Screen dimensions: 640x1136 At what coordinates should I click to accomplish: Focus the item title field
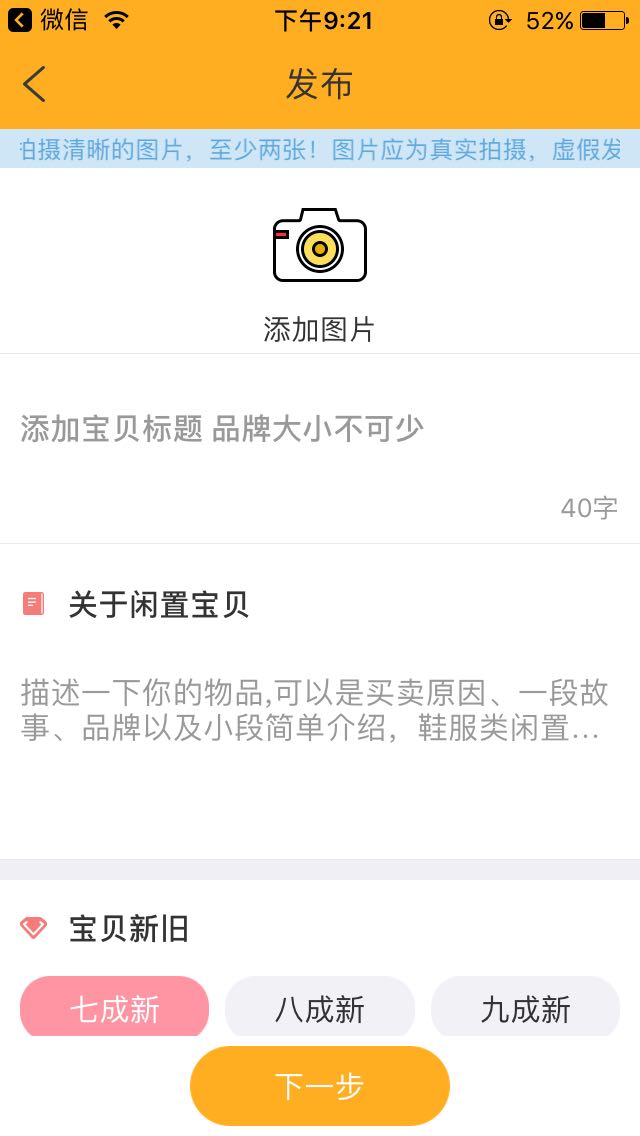(x=320, y=430)
